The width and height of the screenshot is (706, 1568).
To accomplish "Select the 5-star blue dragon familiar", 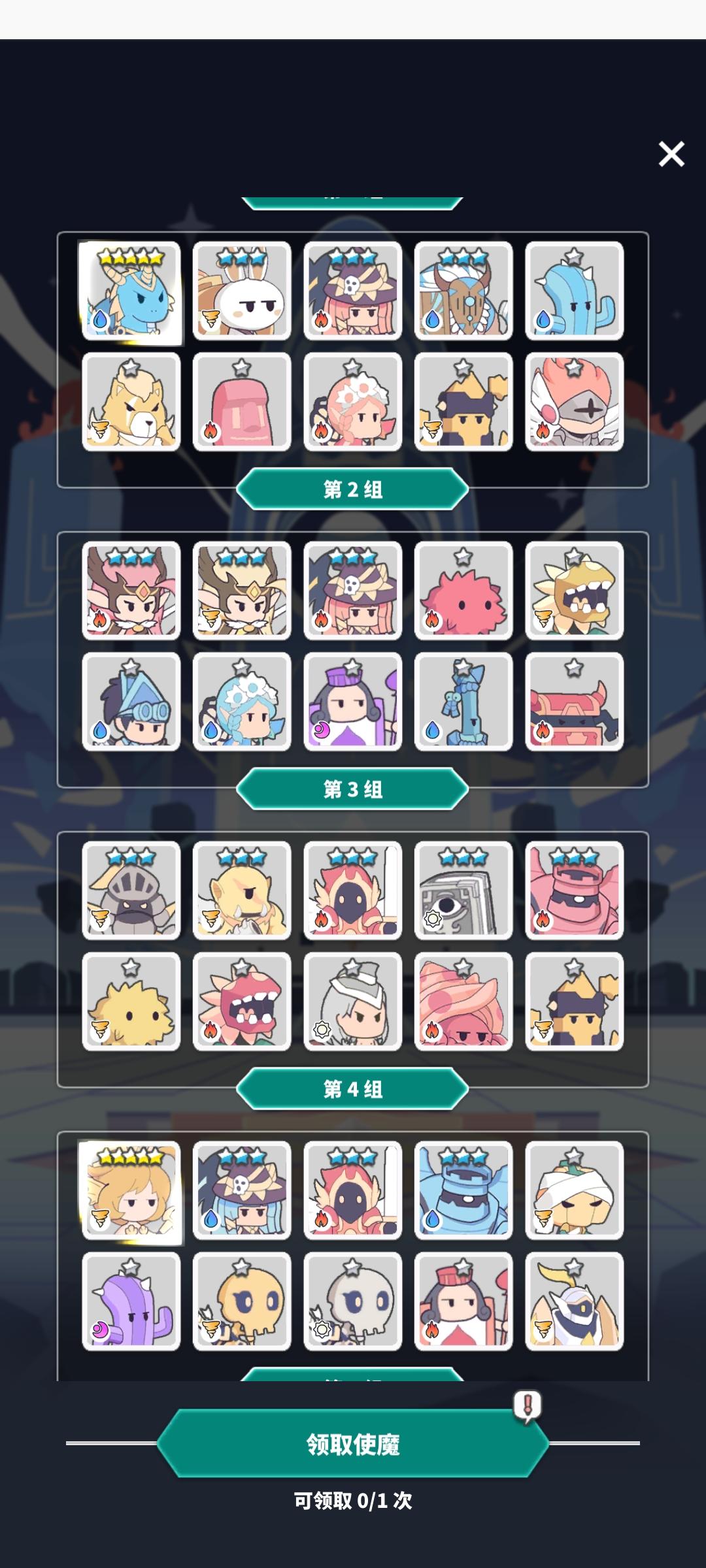I will [x=130, y=294].
